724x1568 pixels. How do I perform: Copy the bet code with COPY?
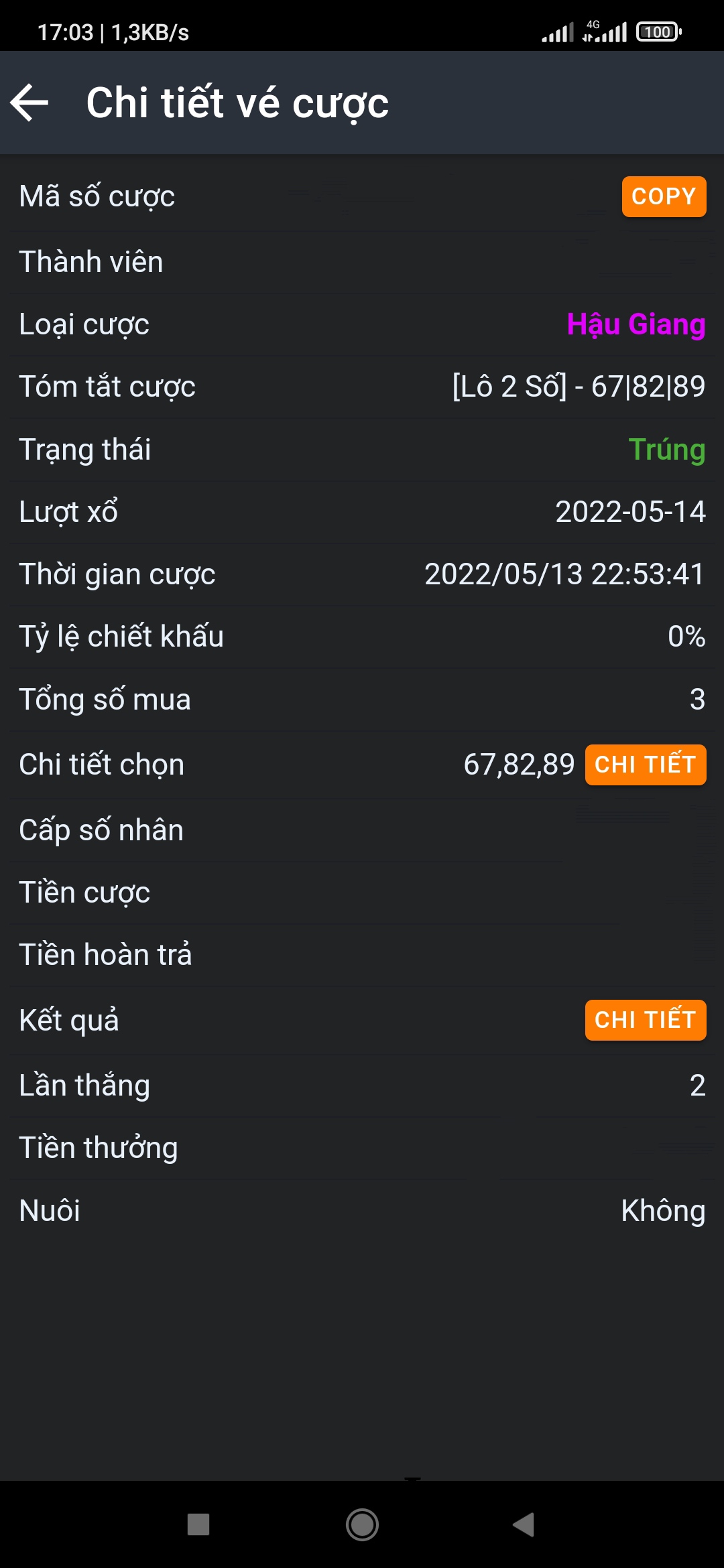tap(664, 196)
